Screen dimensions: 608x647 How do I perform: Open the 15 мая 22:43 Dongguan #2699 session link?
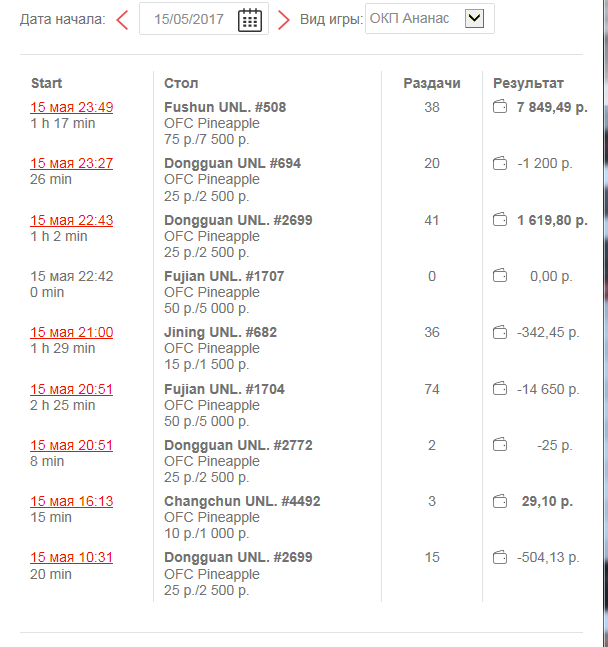click(72, 220)
